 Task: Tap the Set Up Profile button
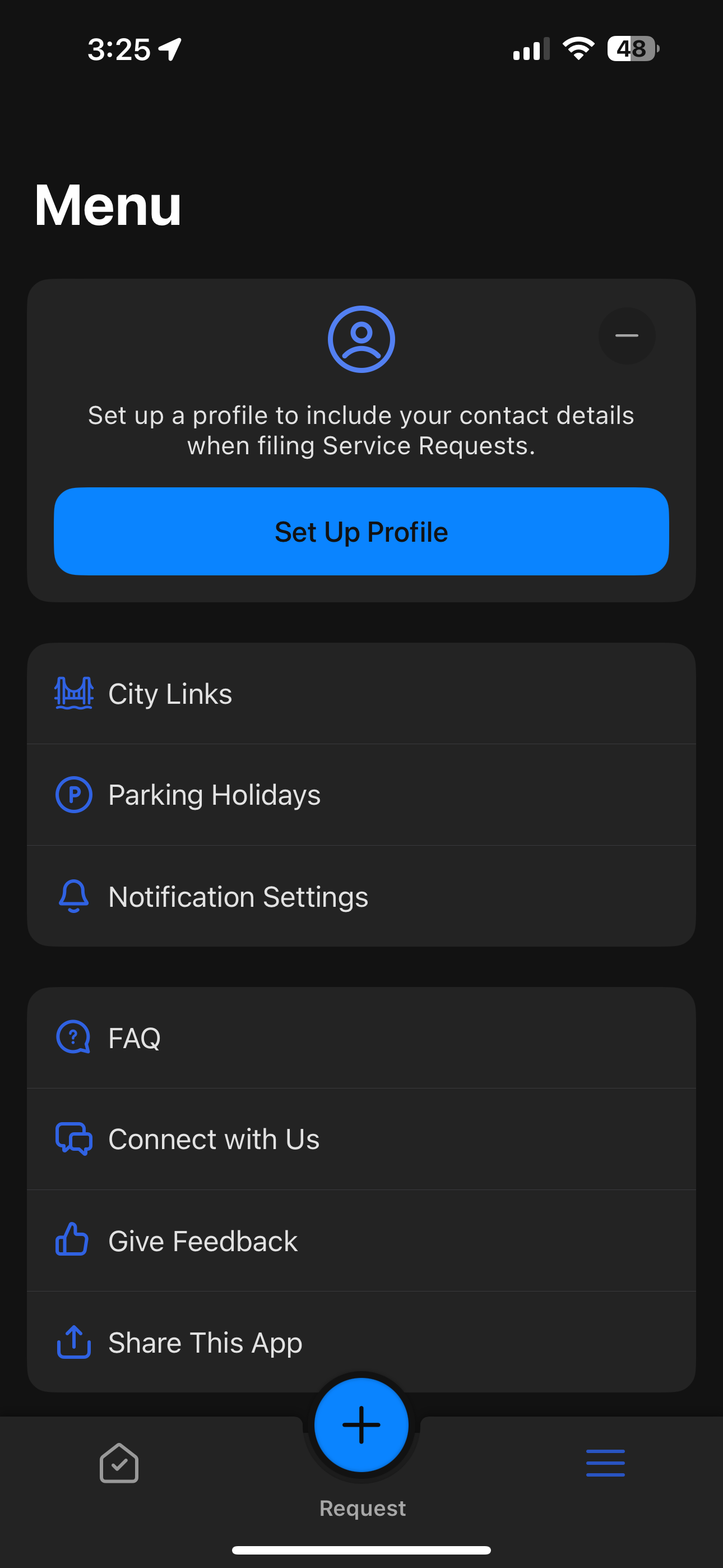(x=361, y=532)
